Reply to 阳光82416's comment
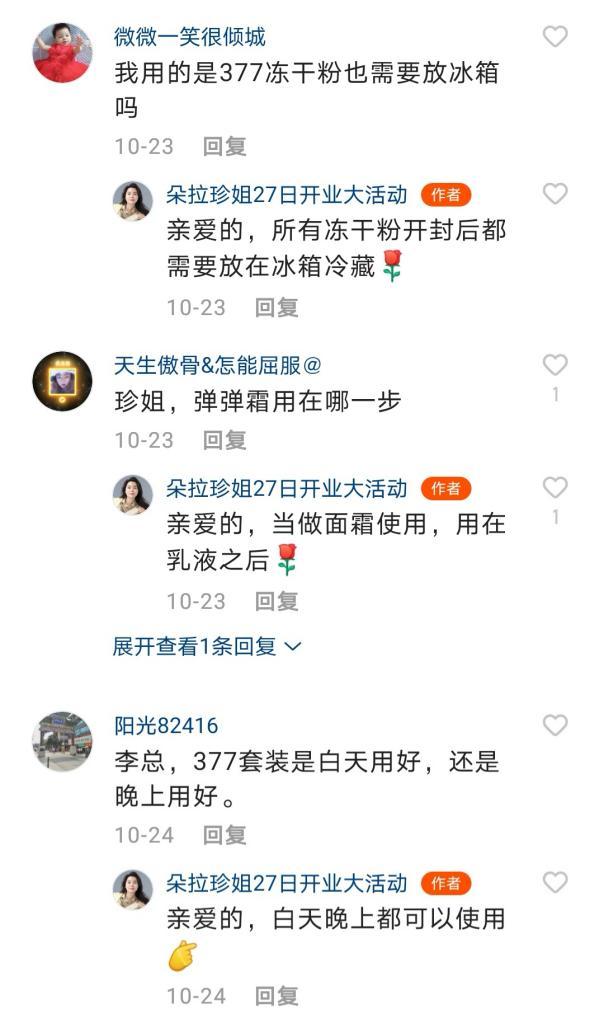This screenshot has height=1023, width=604. (224, 835)
